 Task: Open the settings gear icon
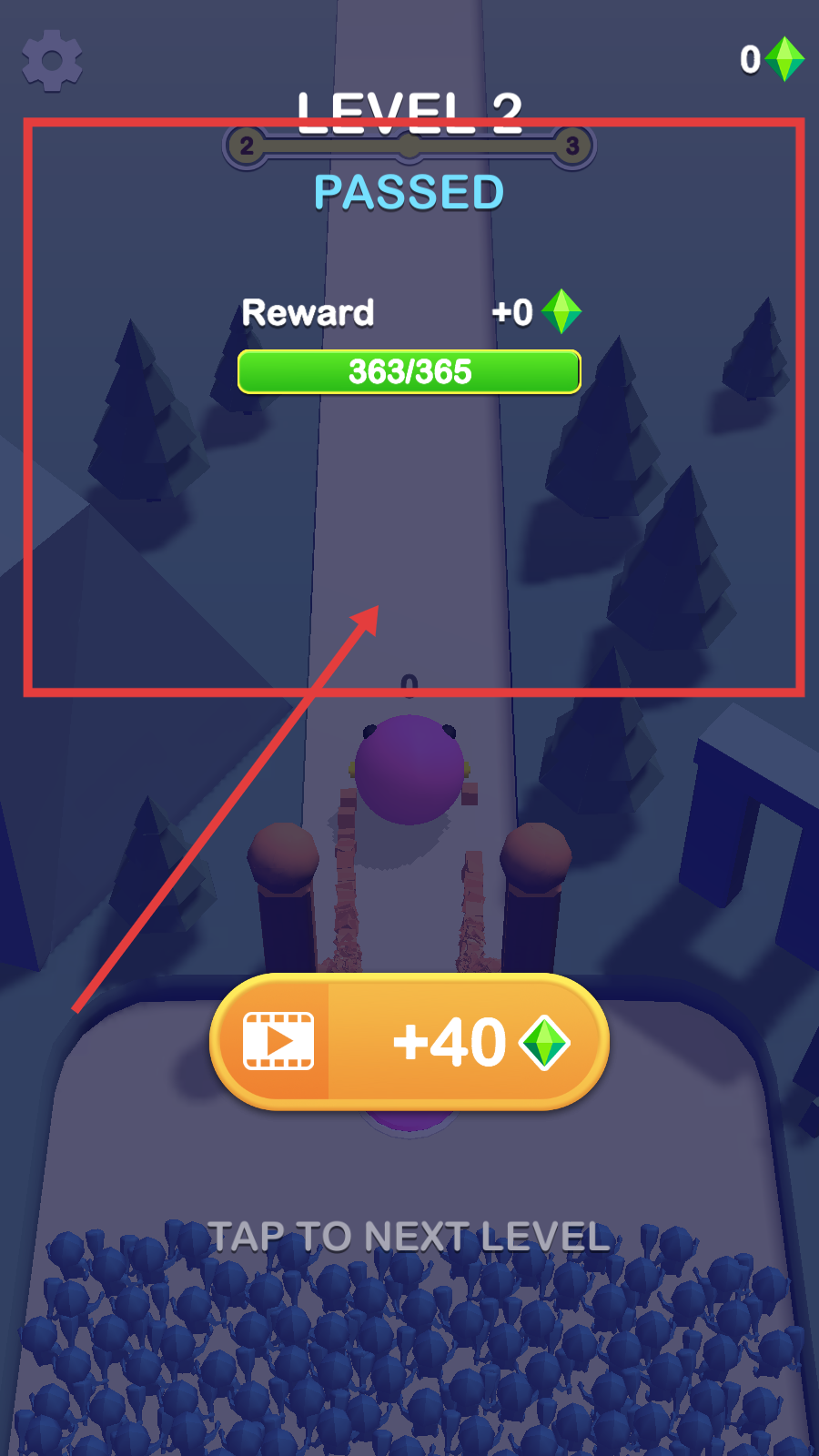point(52,60)
